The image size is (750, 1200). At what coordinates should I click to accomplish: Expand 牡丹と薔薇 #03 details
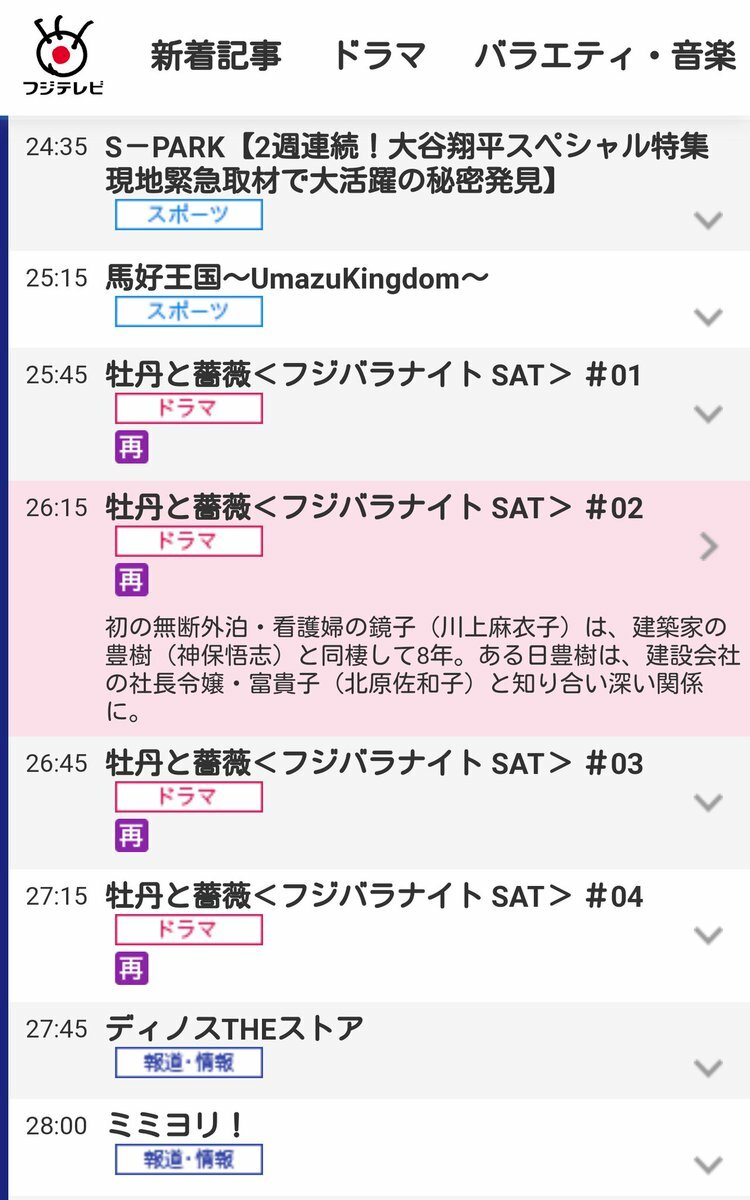pos(708,802)
